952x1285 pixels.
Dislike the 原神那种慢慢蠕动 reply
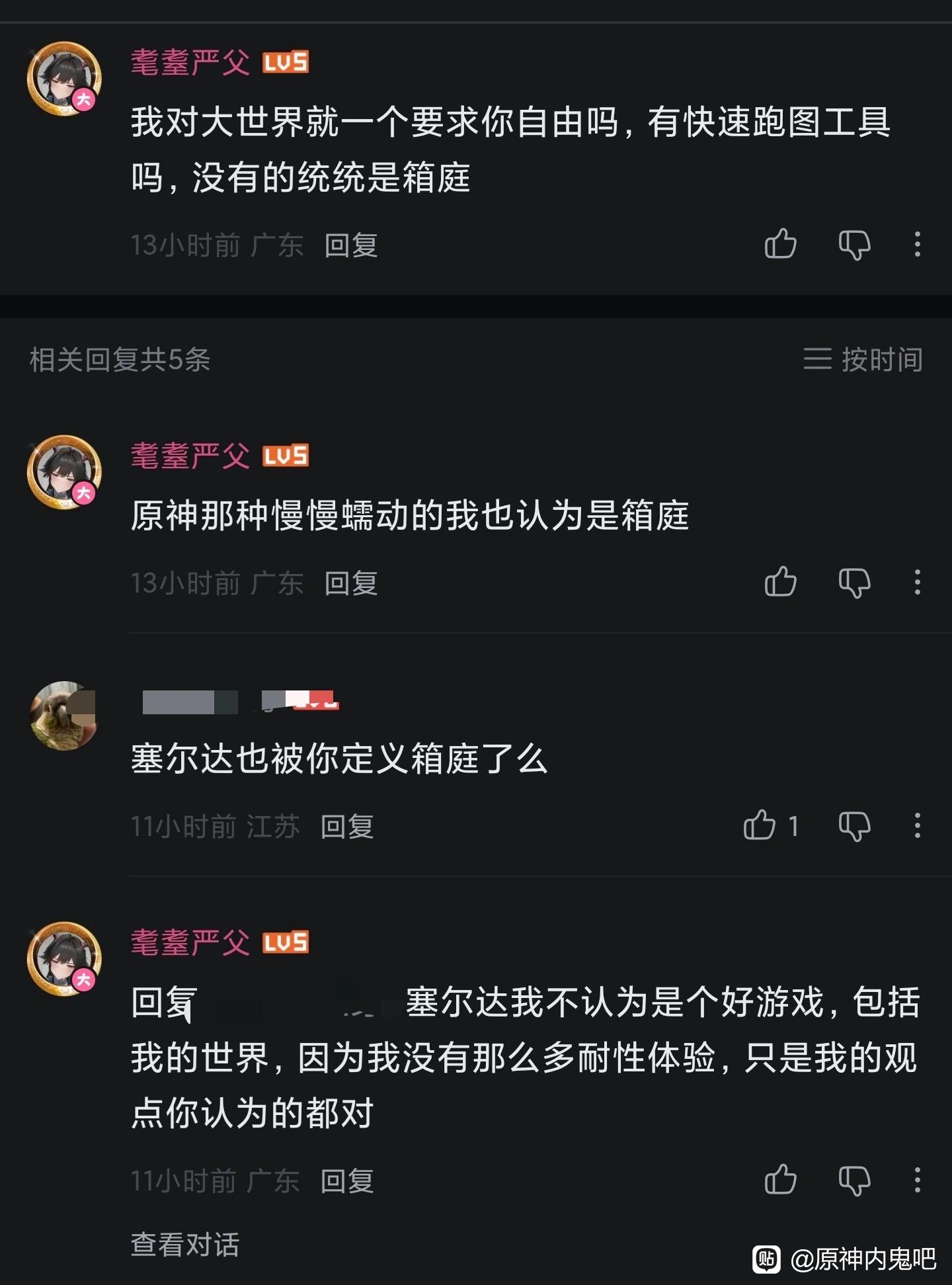click(854, 583)
